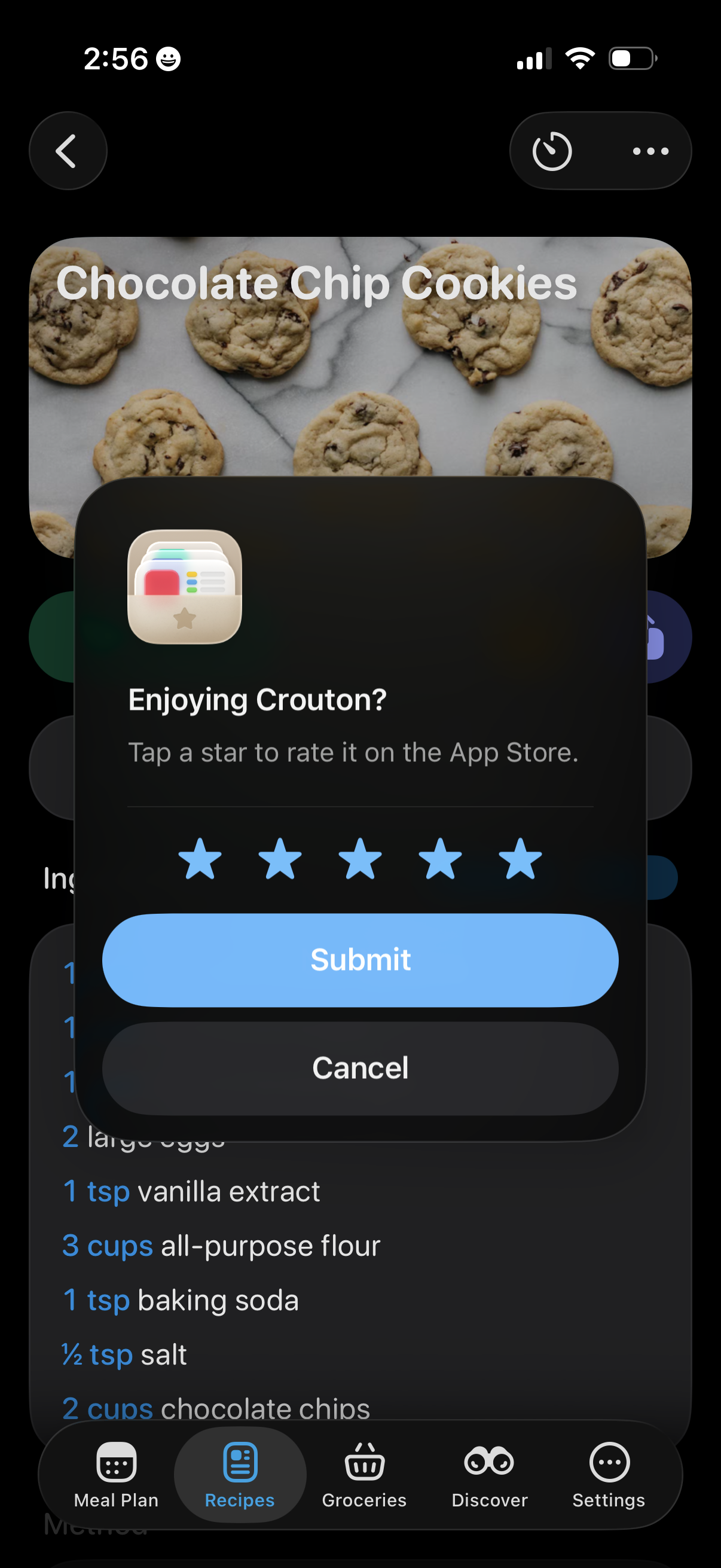
Task: Select the first star rating
Action: pos(200,860)
